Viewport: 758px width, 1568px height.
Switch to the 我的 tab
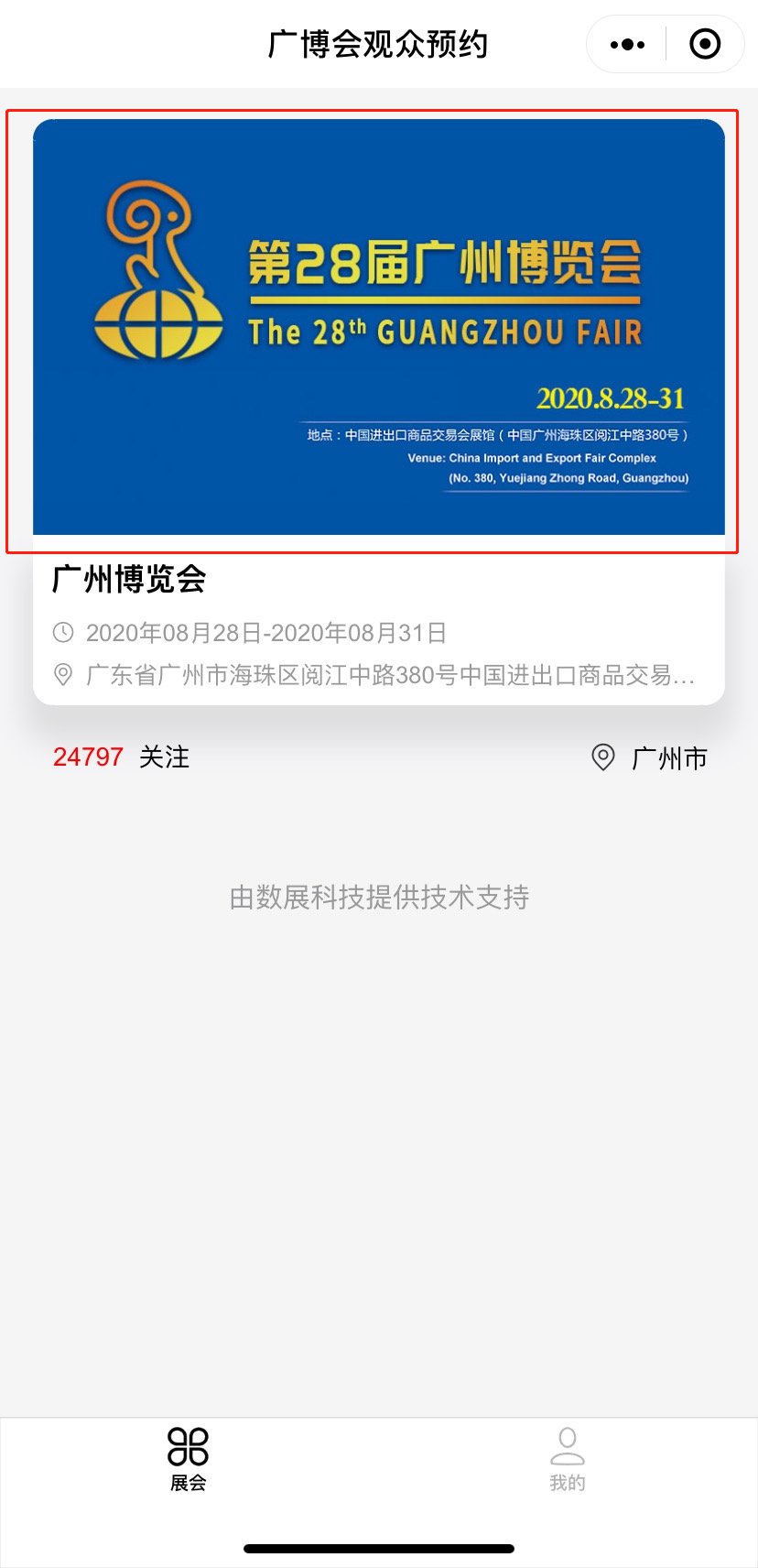point(567,1460)
